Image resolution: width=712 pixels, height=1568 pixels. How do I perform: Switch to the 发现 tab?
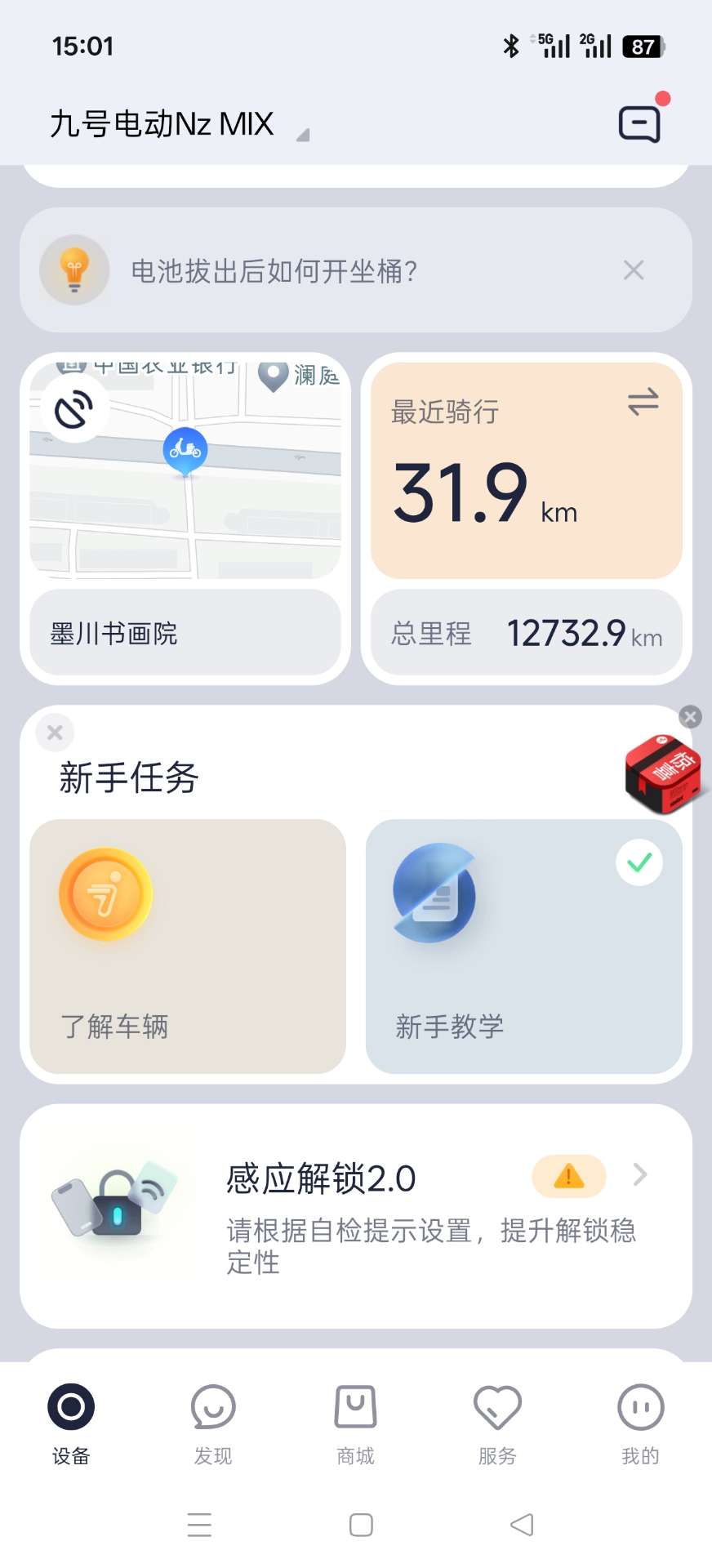click(213, 1422)
